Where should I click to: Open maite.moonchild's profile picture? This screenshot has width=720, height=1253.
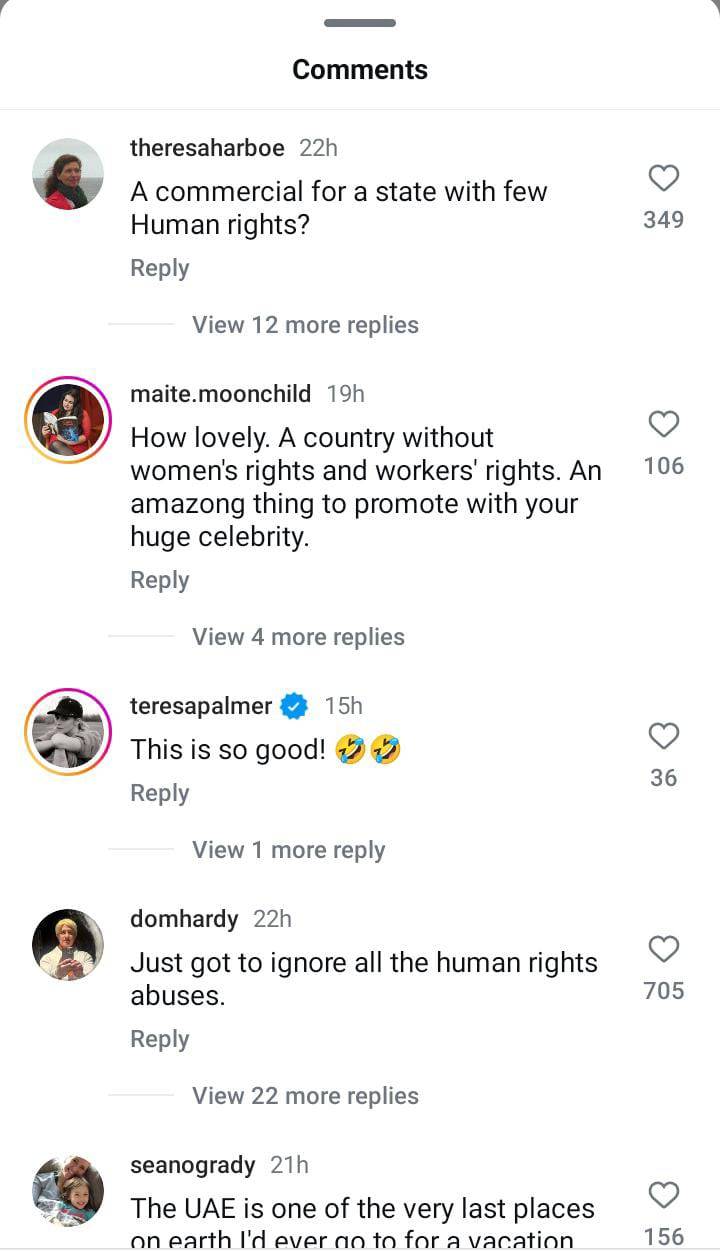tap(68, 420)
